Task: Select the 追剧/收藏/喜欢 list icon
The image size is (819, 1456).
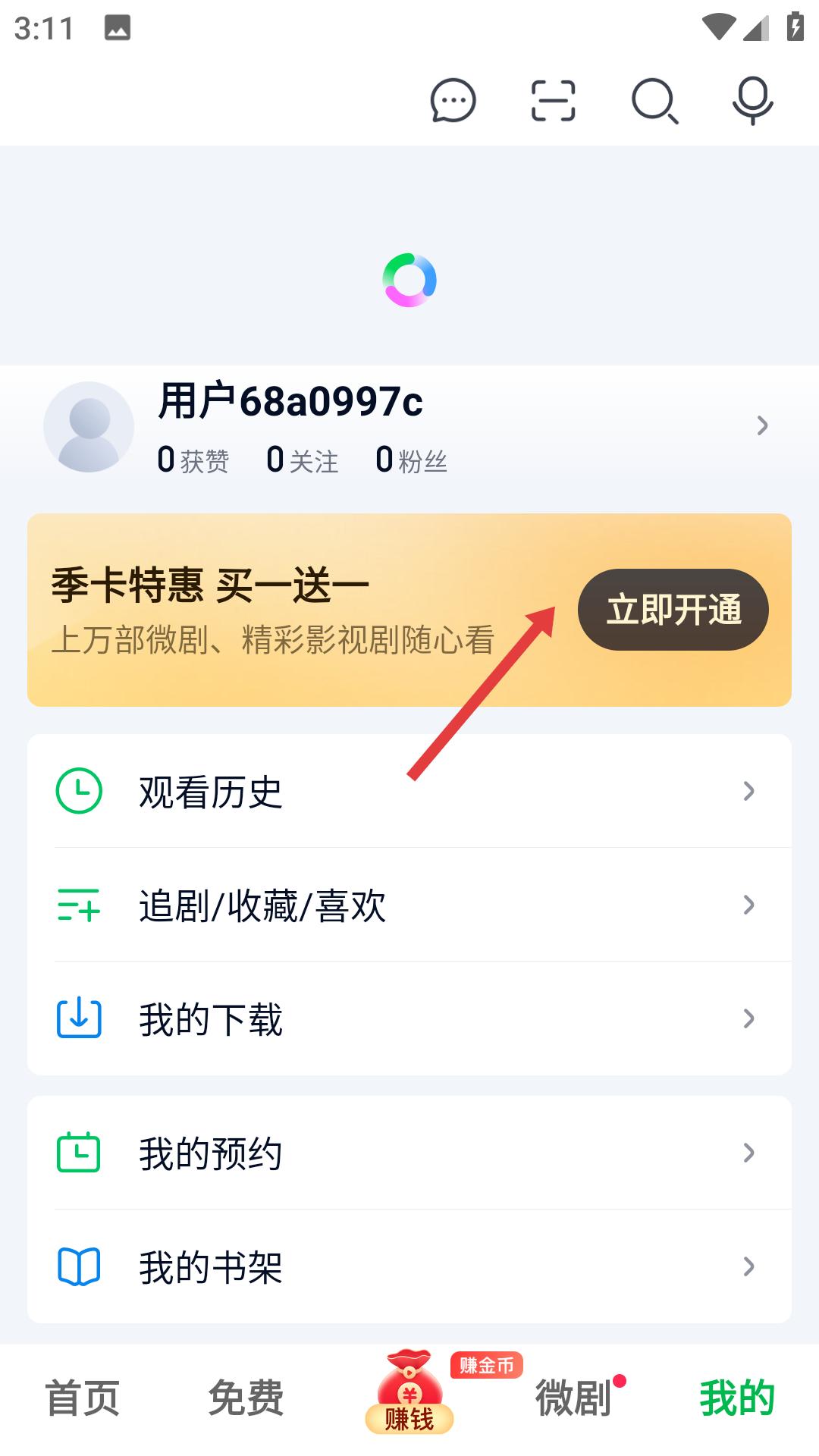Action: pos(77,905)
